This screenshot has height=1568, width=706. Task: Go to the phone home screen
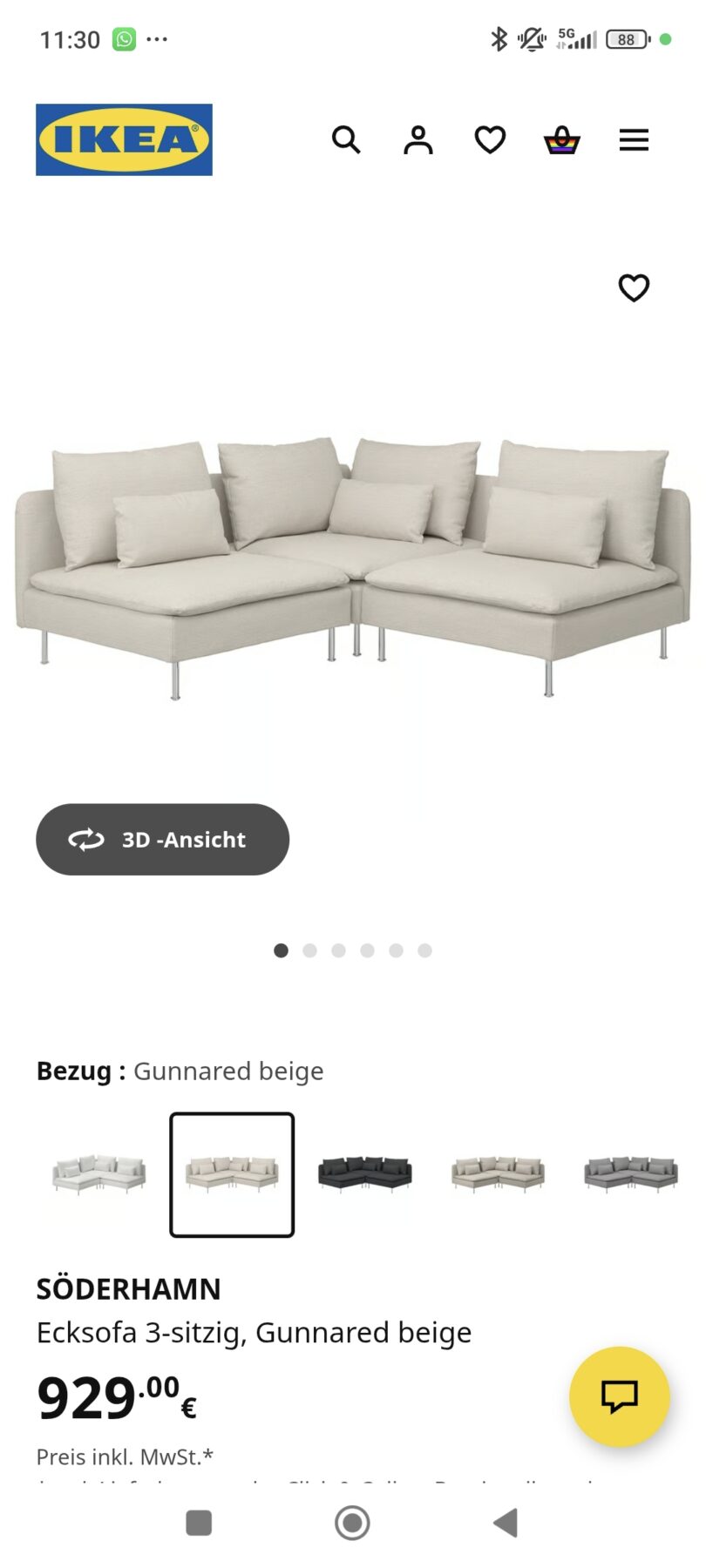(352, 1523)
